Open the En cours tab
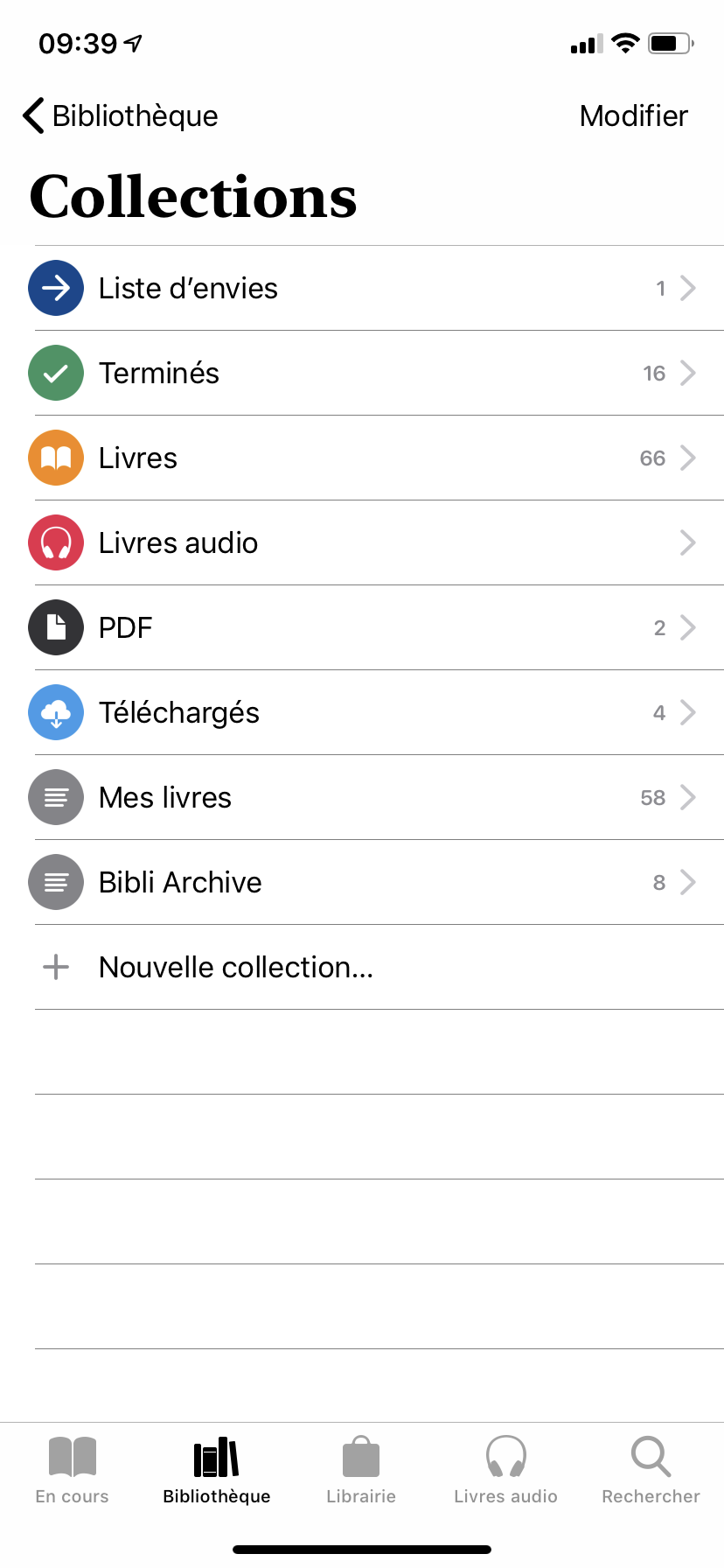This screenshot has height=1568, width=724. [x=72, y=1466]
